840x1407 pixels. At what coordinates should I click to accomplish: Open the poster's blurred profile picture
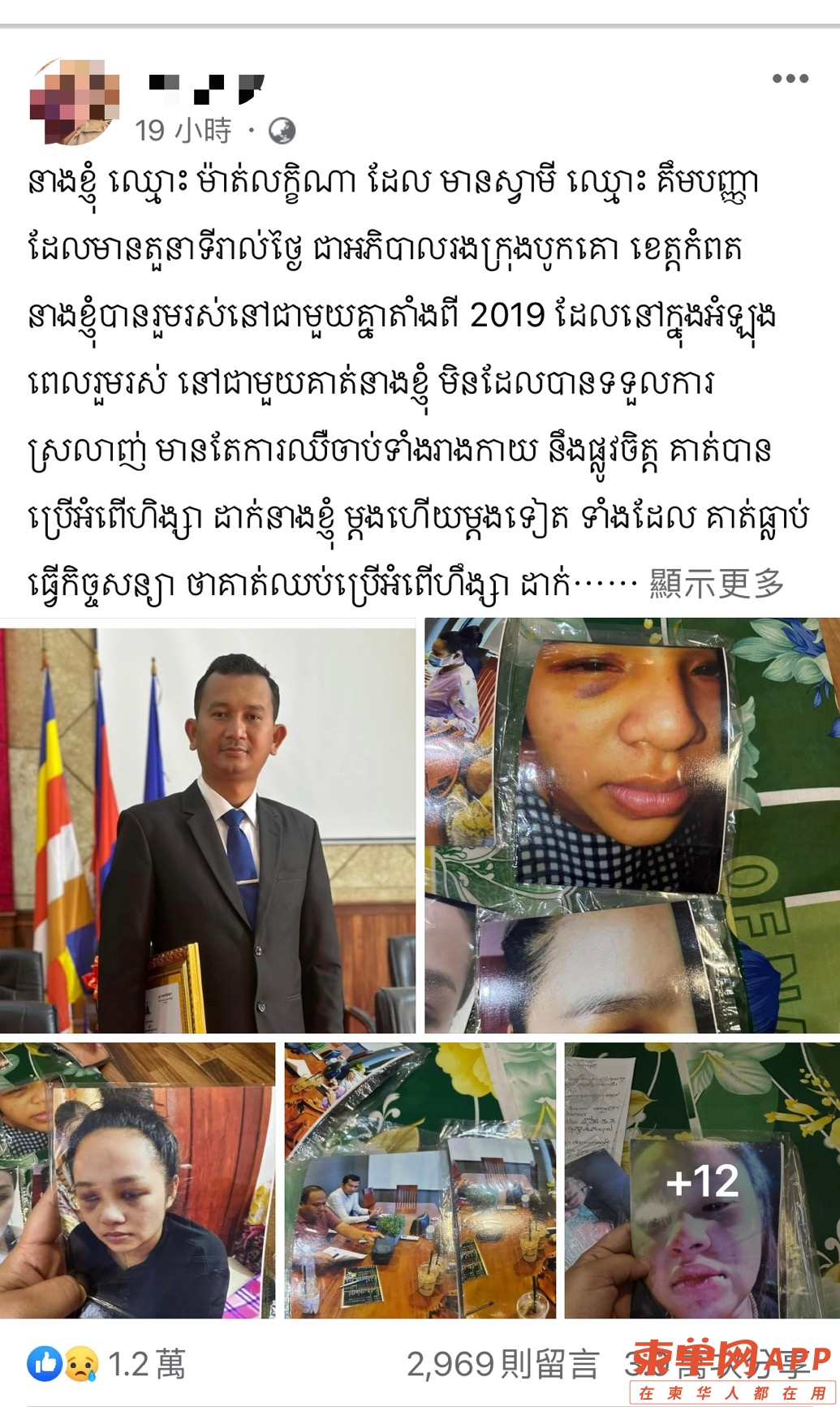coord(74,102)
